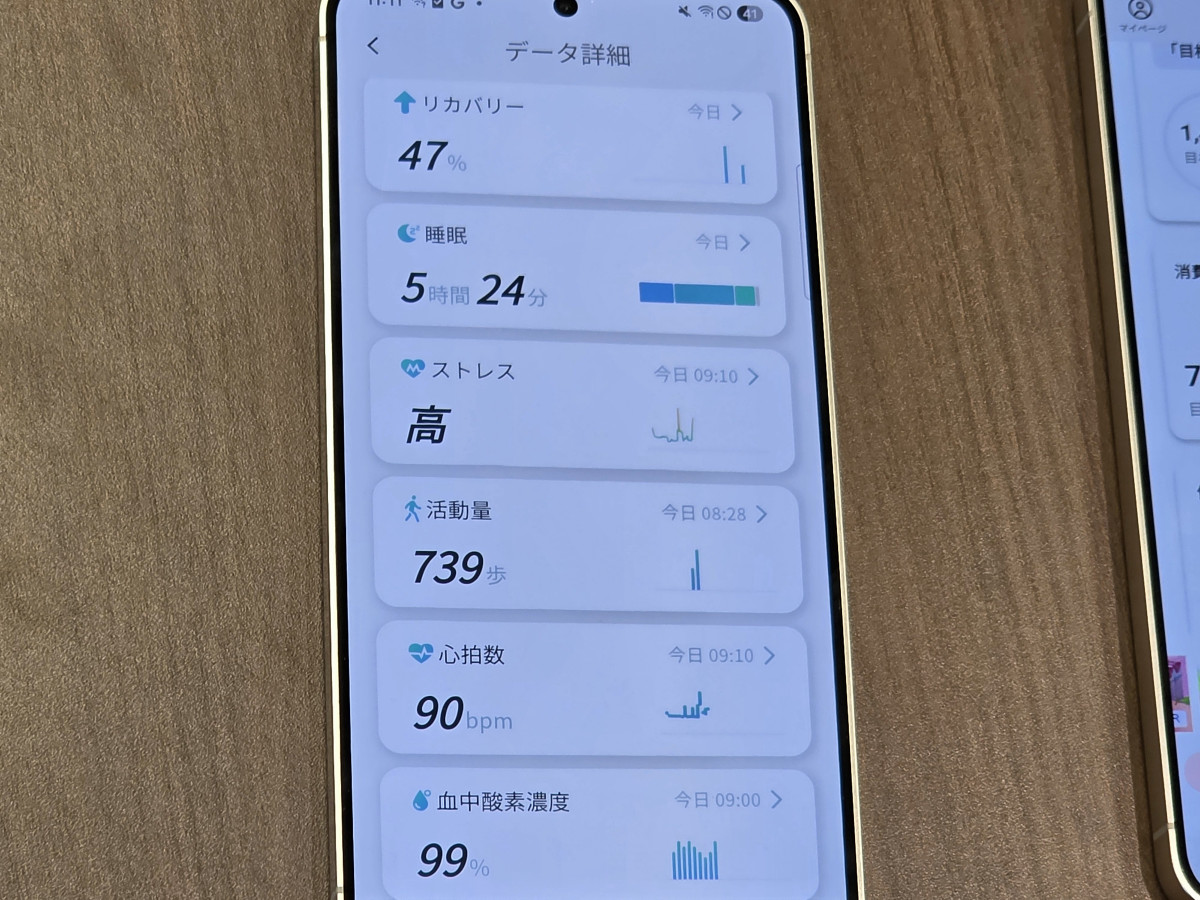This screenshot has width=1200, height=900.
Task: Go back using the top-left arrow
Action: pyautogui.click(x=373, y=46)
